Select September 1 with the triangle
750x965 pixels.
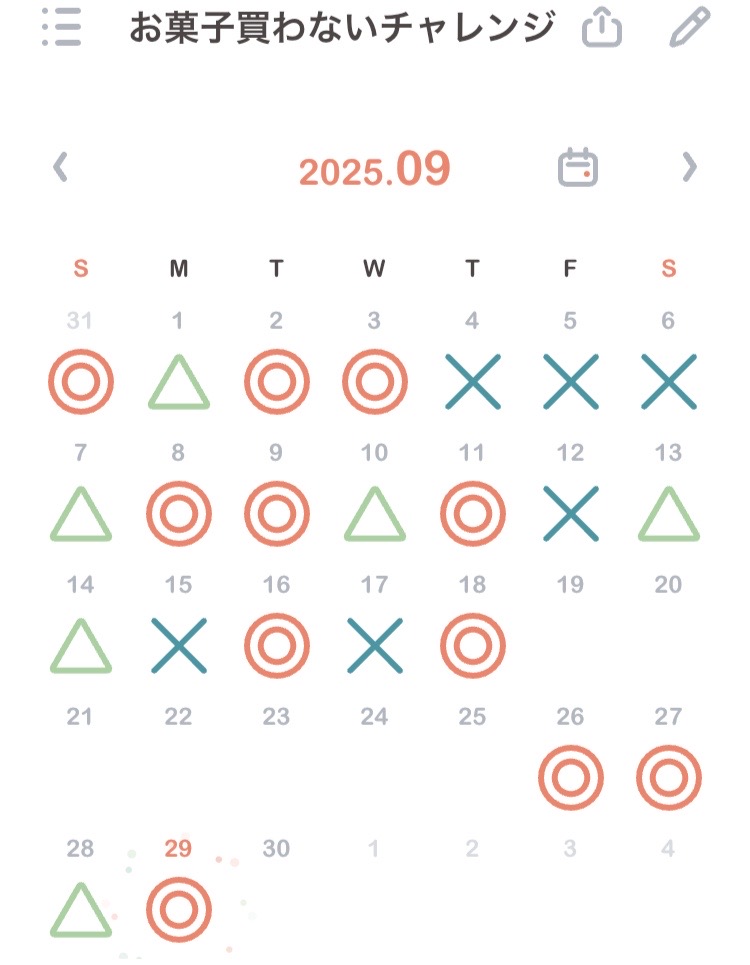click(179, 382)
